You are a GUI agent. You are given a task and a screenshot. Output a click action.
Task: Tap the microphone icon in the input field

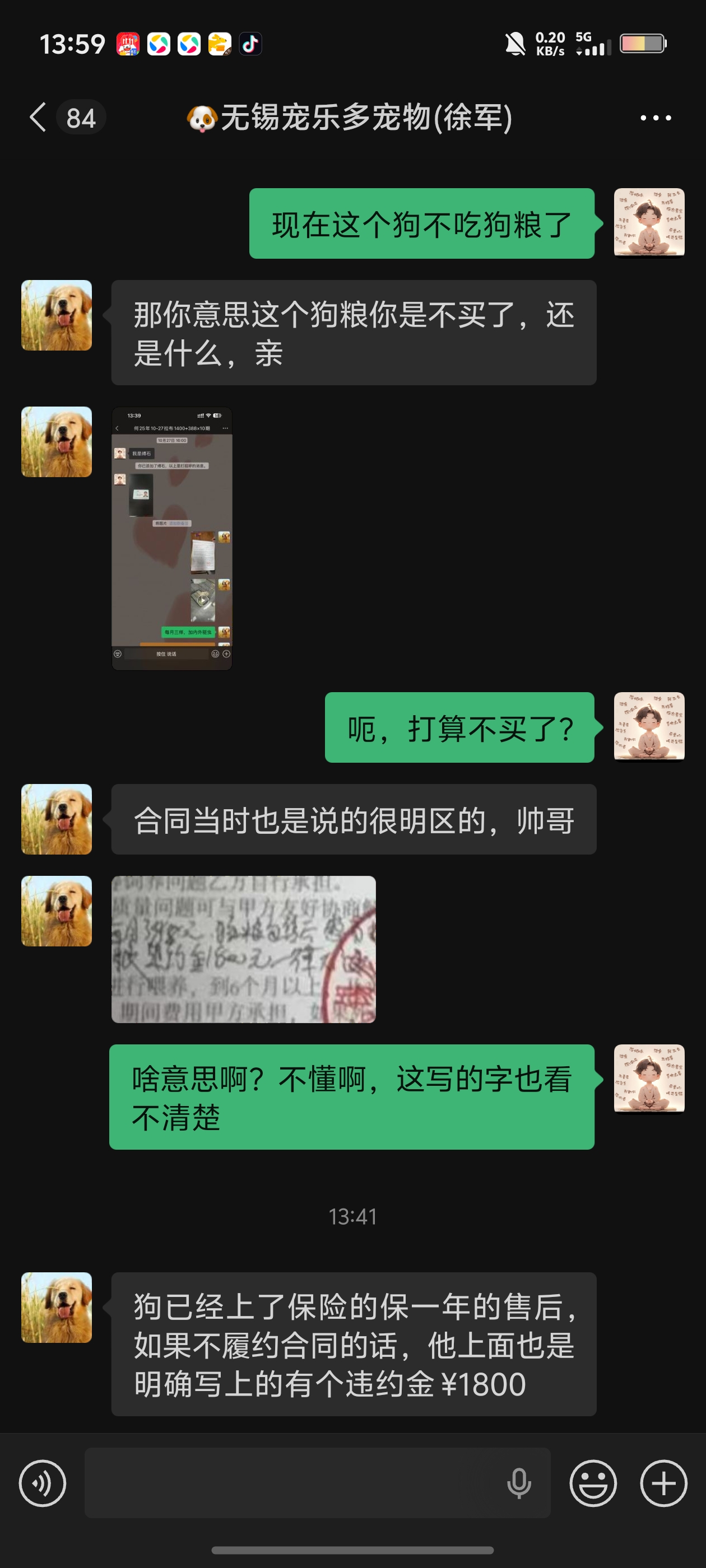point(518,1483)
